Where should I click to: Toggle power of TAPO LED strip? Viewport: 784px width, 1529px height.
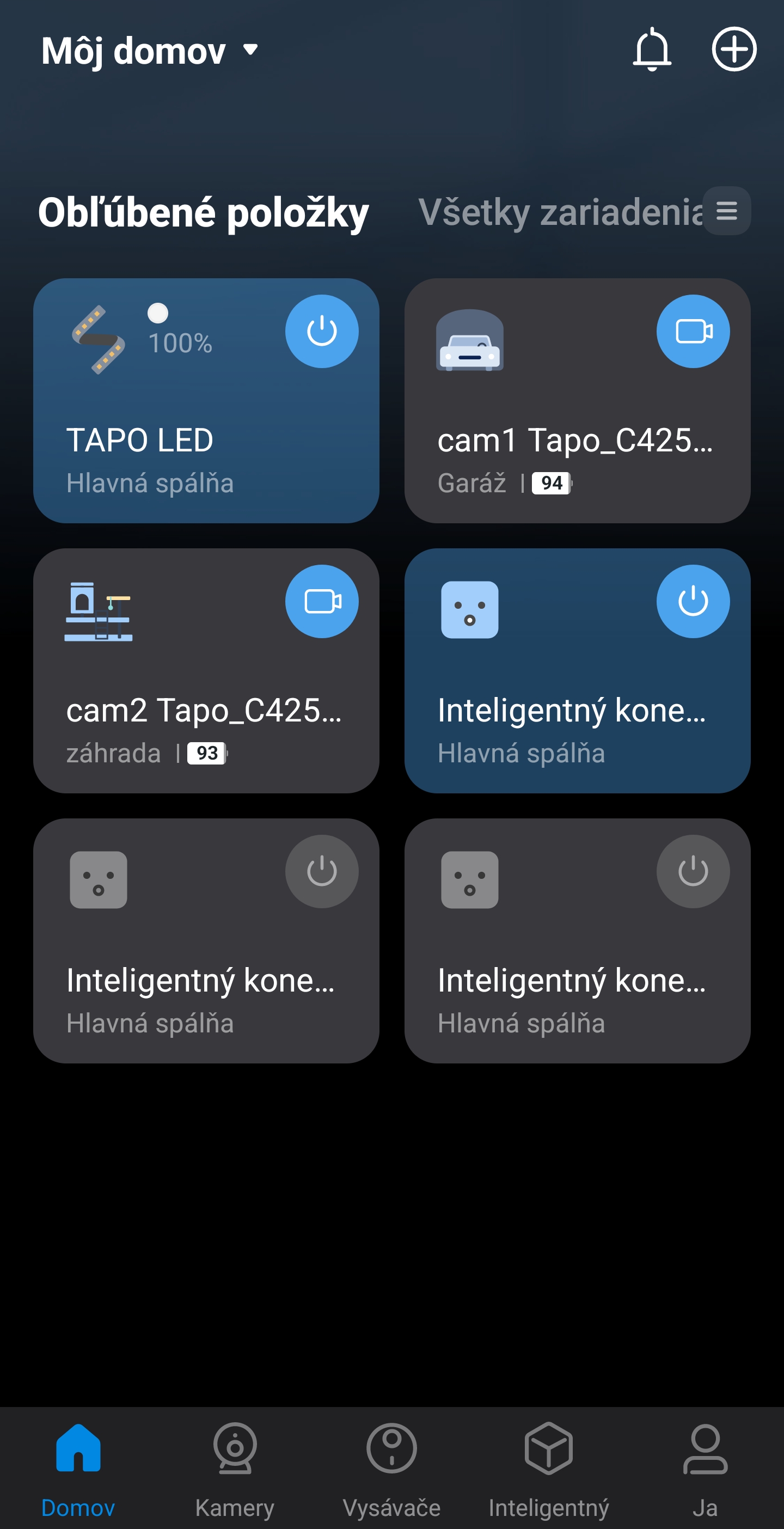322,331
